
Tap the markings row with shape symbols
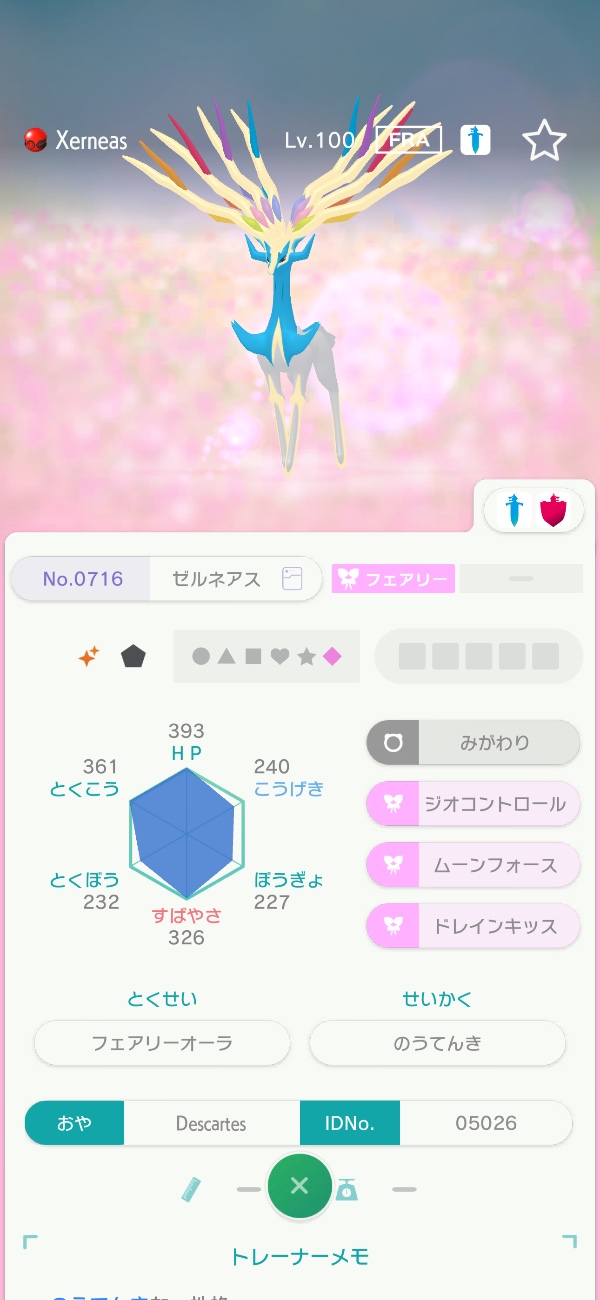pos(266,656)
